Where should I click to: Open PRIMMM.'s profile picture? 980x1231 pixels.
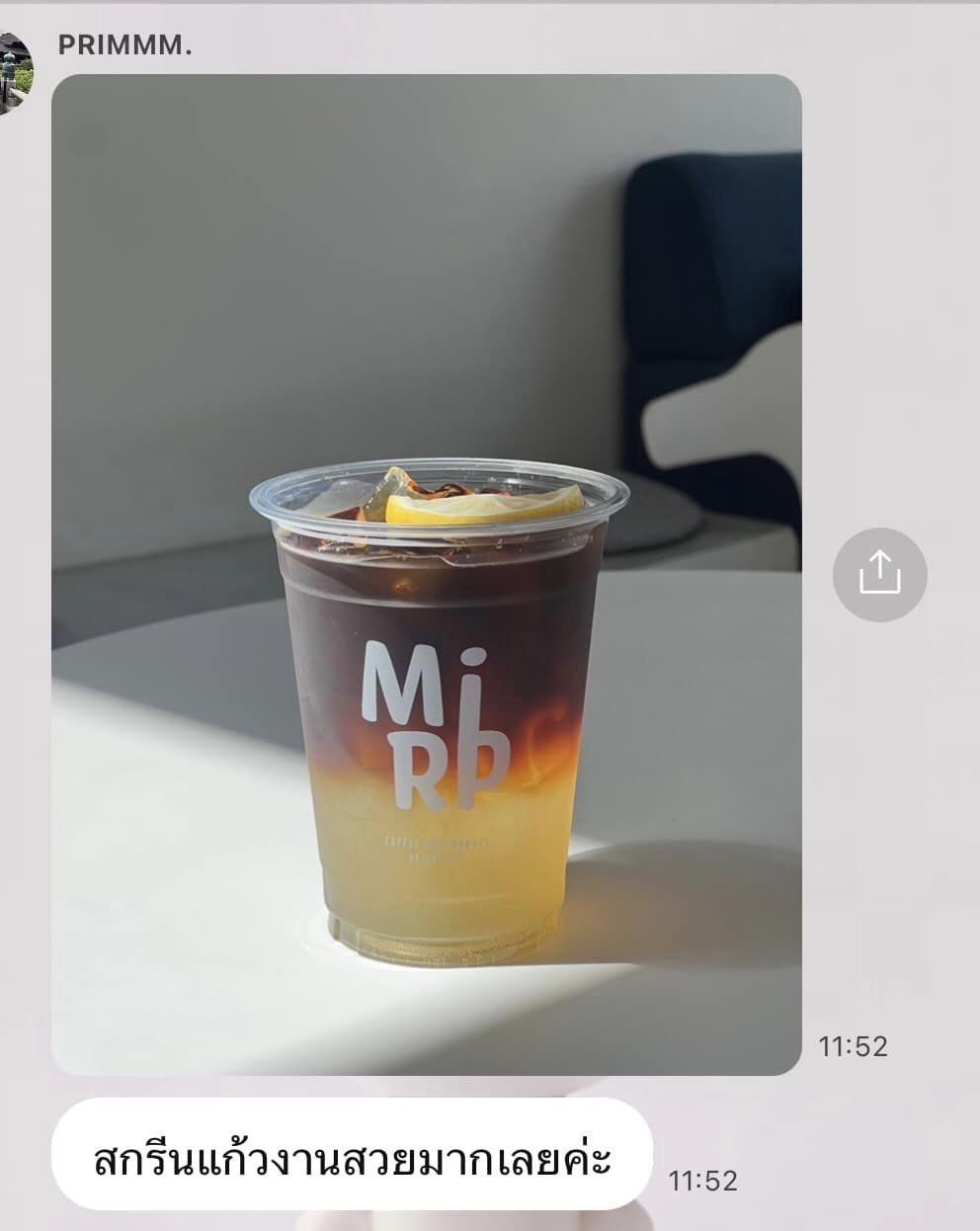(14, 73)
